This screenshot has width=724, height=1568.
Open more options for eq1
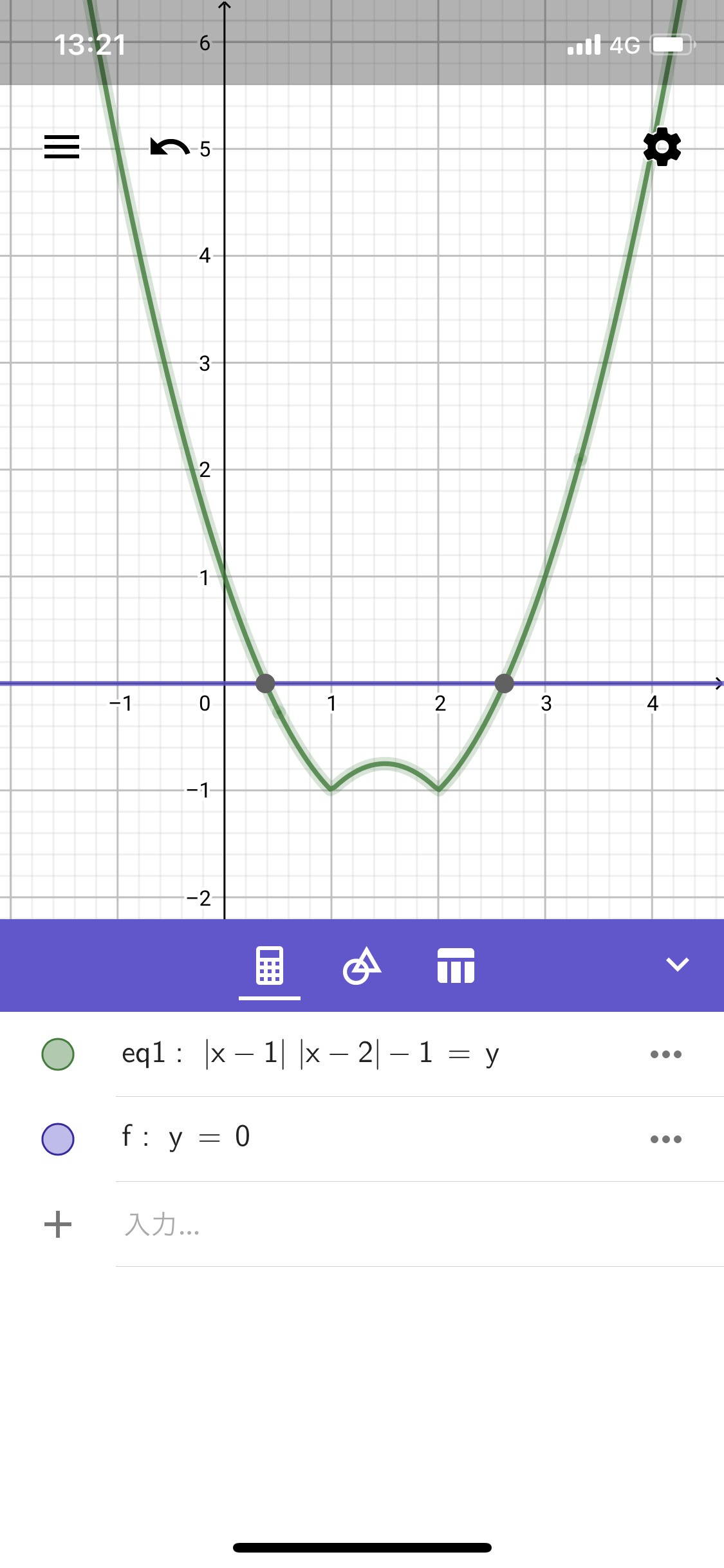665,1054
